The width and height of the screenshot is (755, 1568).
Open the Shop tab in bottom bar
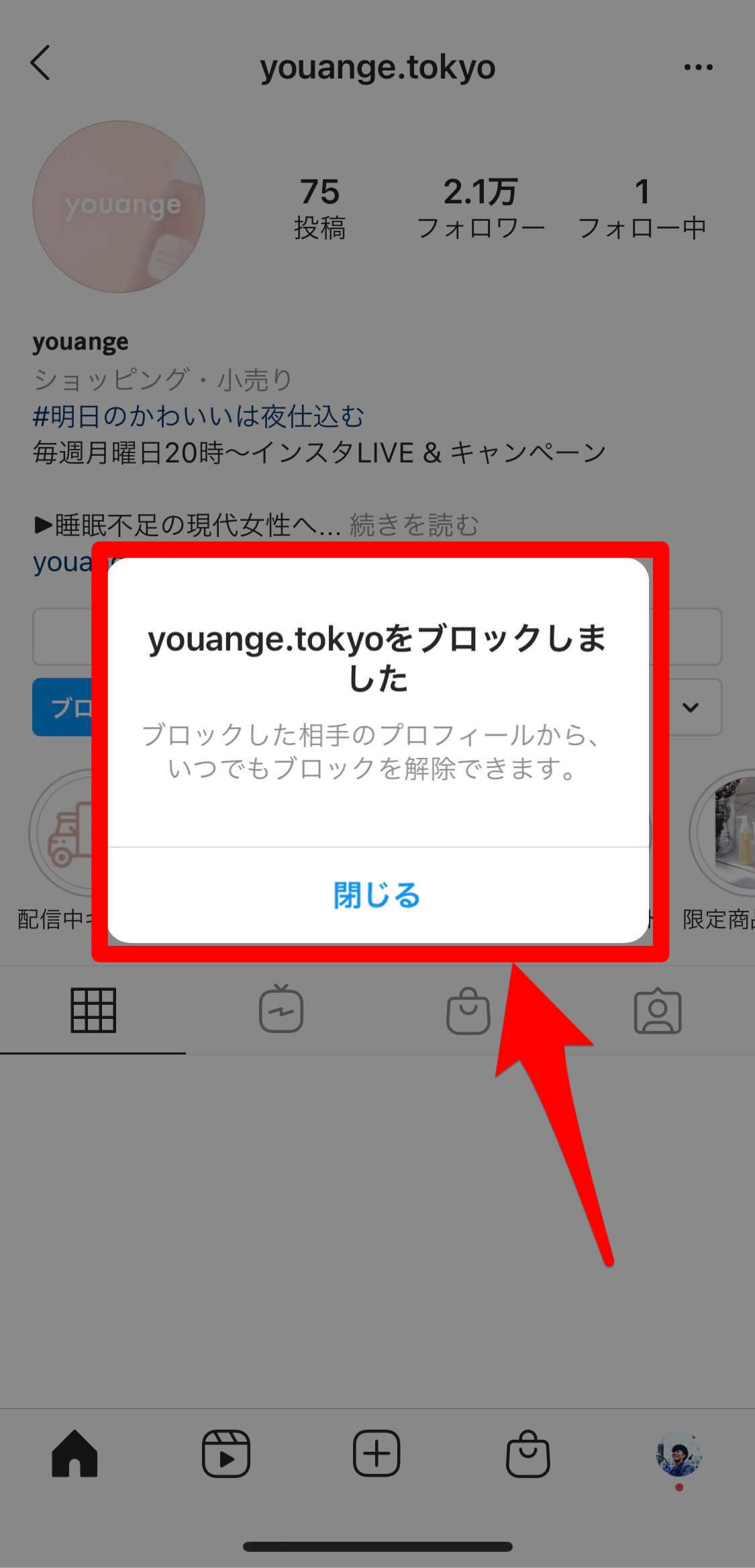(527, 1454)
